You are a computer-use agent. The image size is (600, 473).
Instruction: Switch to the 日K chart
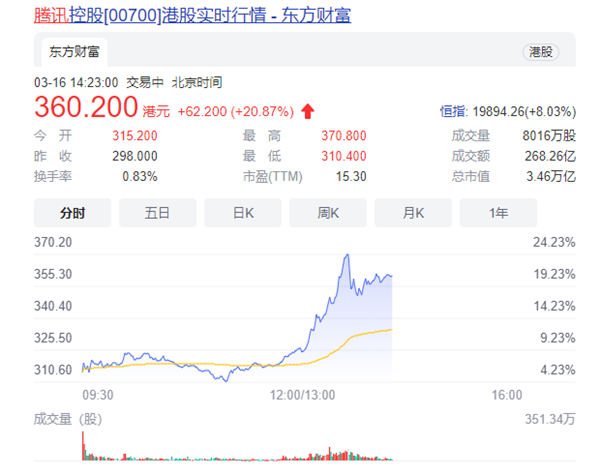(x=243, y=212)
